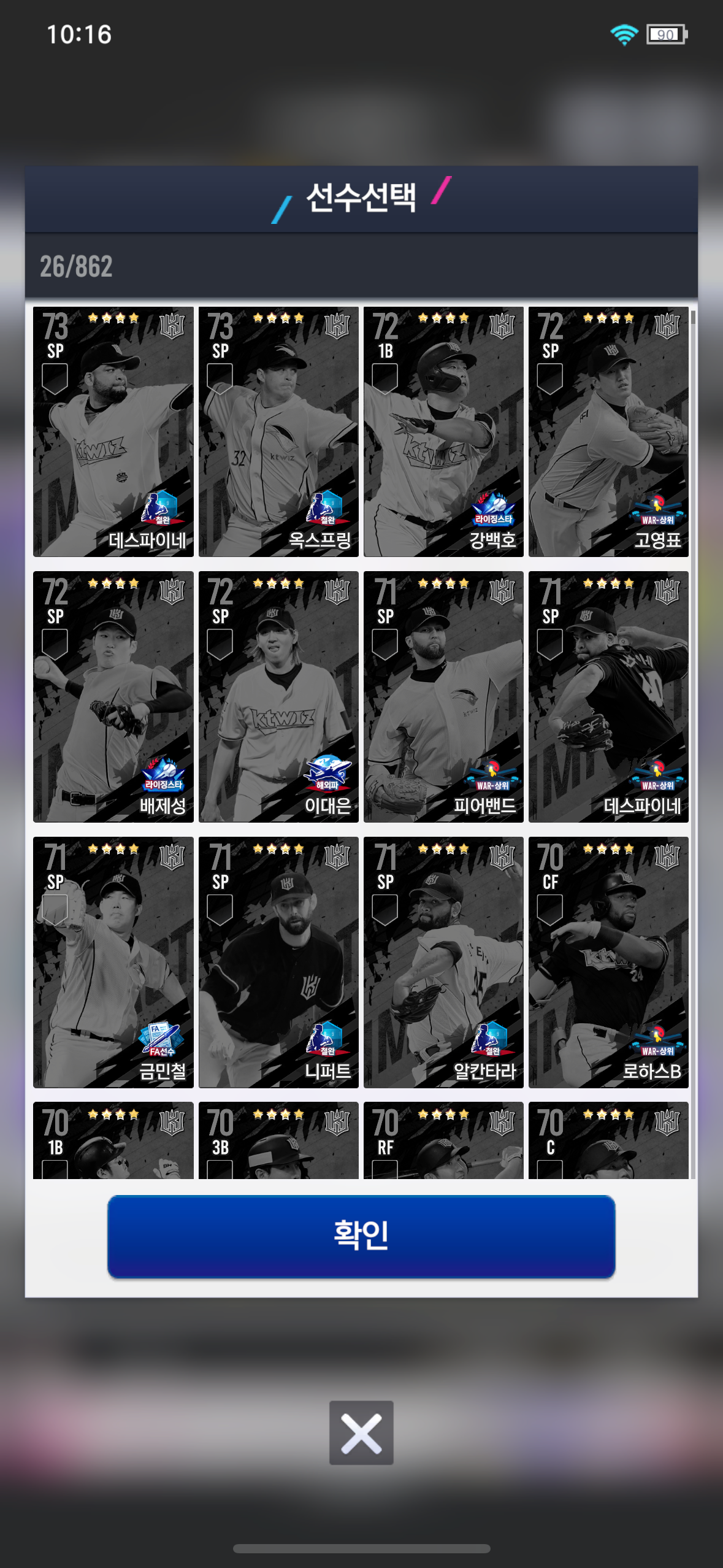723x1568 pixels.
Task: Pick the 70 C player card
Action: pyautogui.click(x=608, y=1140)
